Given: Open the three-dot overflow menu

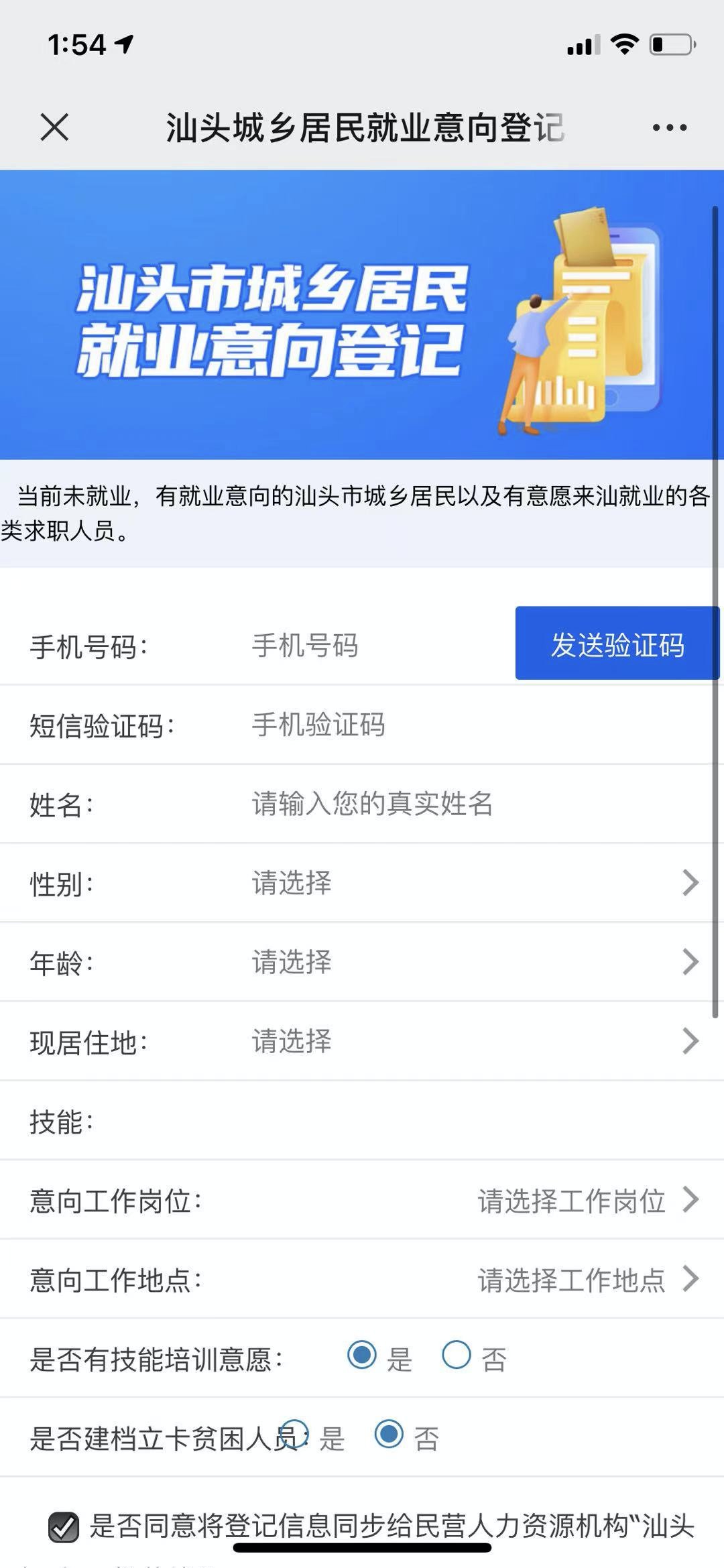Looking at the screenshot, I should coord(669,127).
